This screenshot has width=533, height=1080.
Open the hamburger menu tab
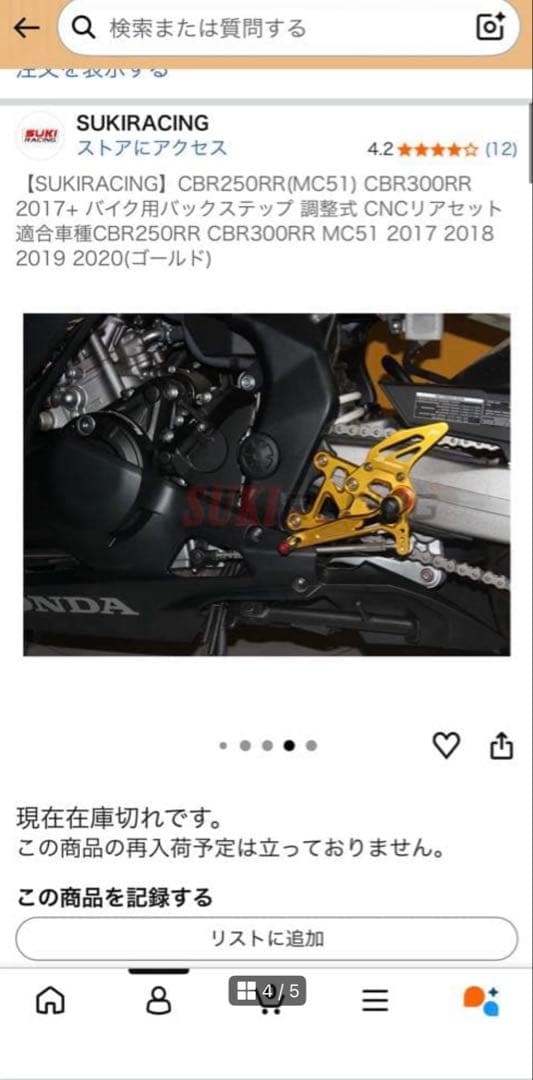pos(375,1000)
